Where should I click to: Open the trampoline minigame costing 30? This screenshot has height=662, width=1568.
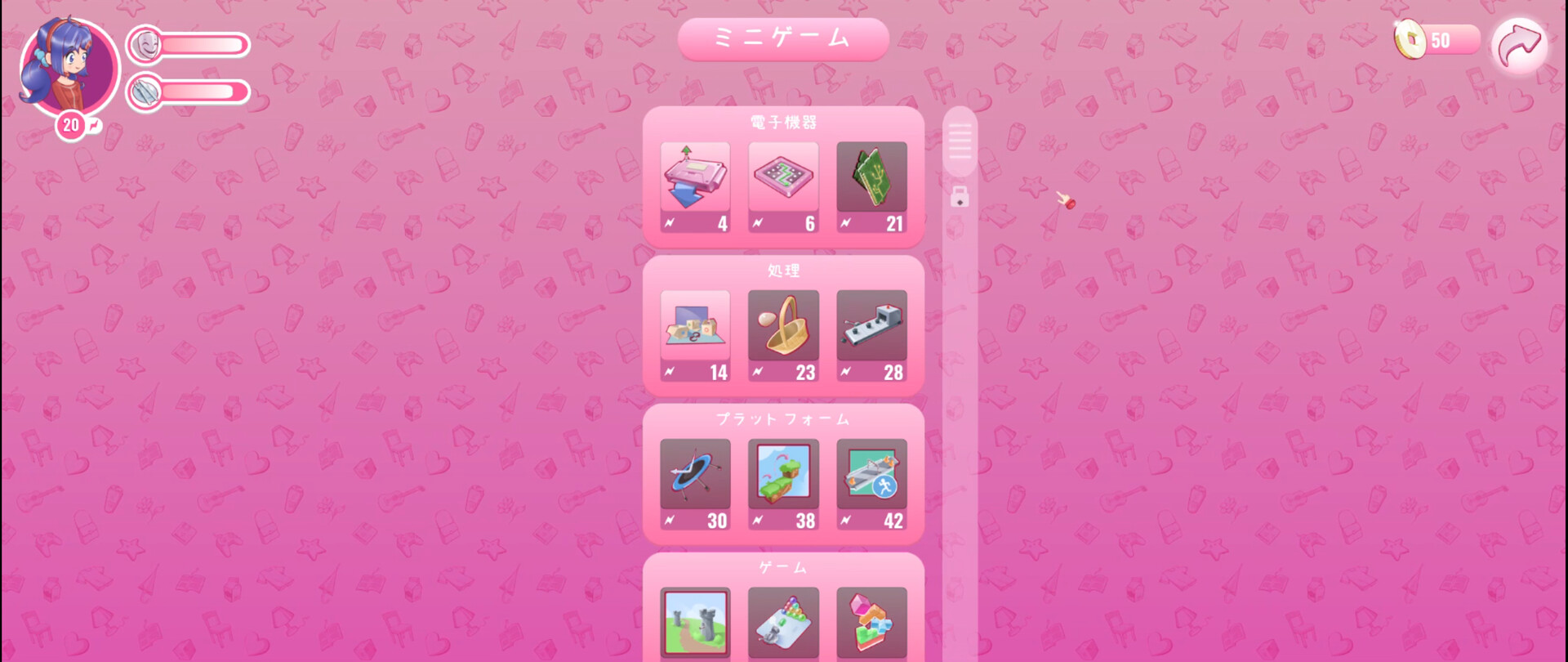point(695,484)
